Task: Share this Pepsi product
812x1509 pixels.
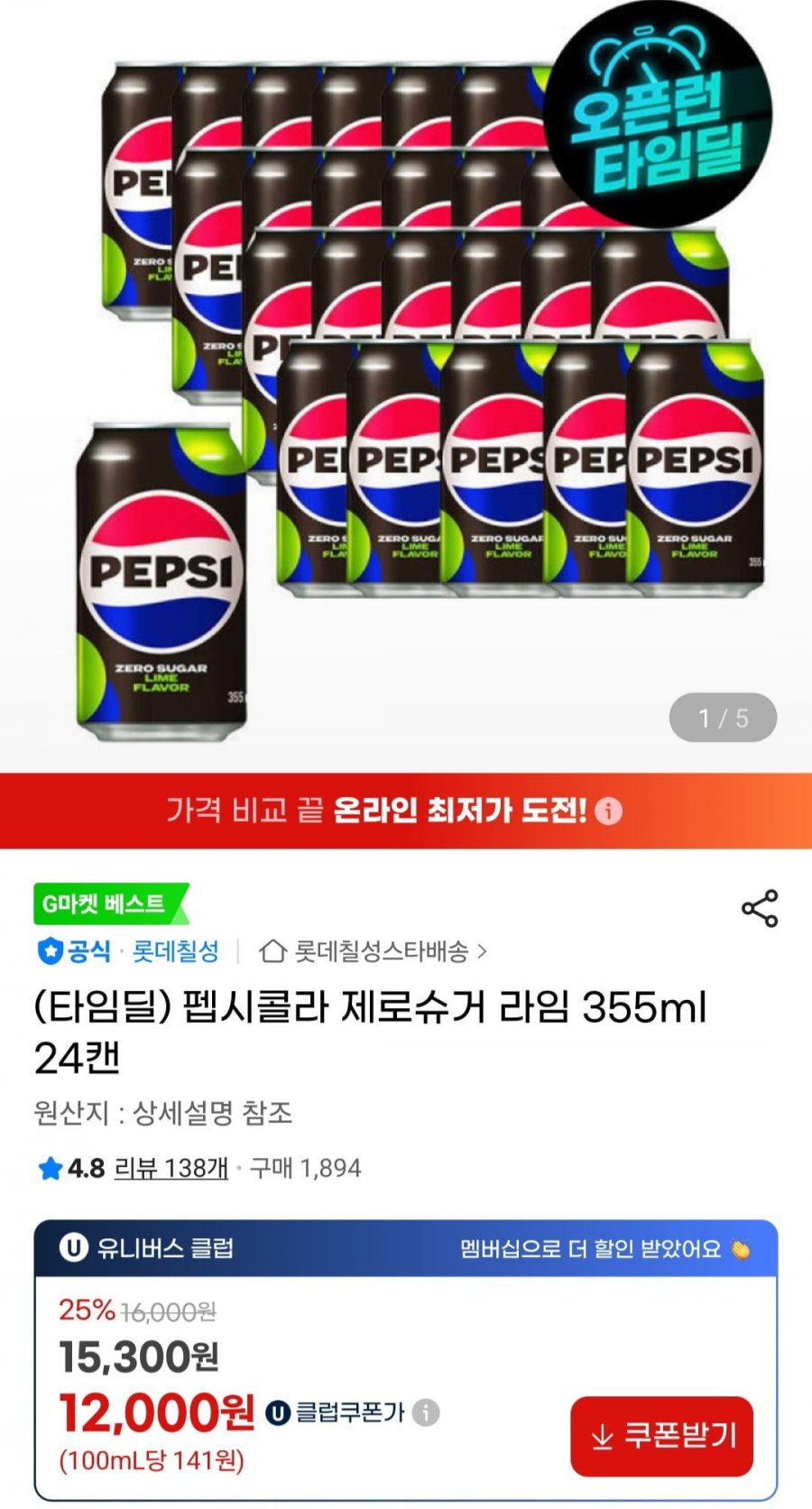Action: (x=759, y=908)
